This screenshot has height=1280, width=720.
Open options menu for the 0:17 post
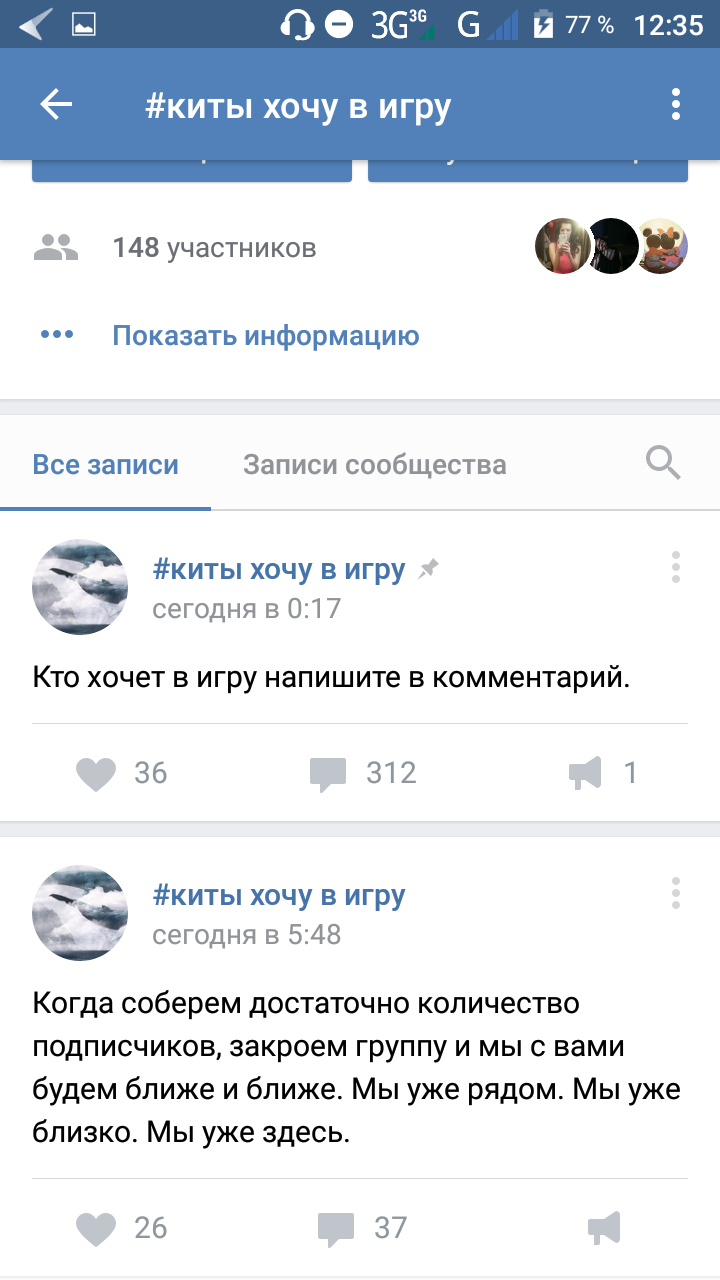tap(676, 567)
